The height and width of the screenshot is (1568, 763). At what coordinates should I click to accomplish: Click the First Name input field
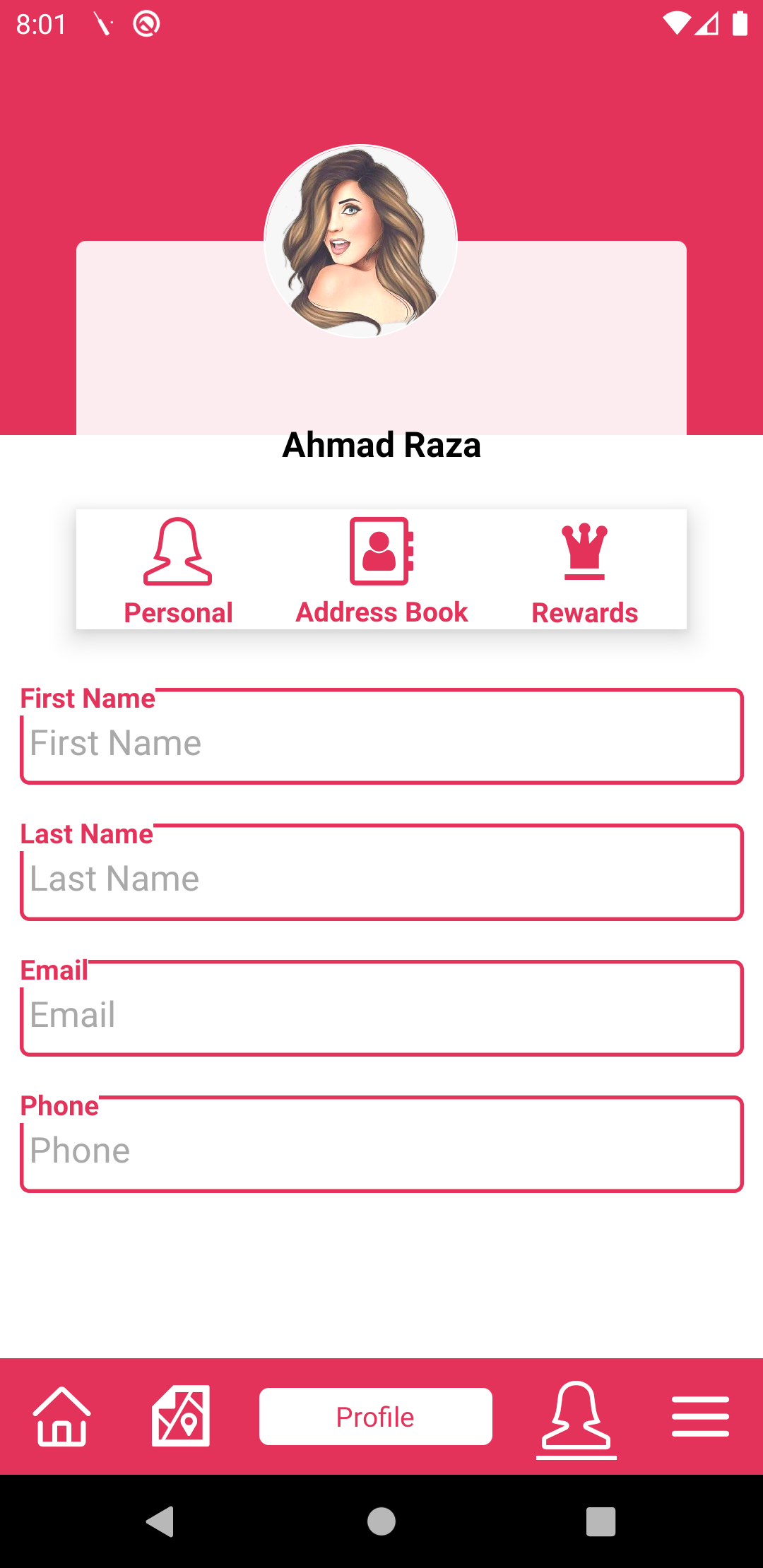point(381,742)
